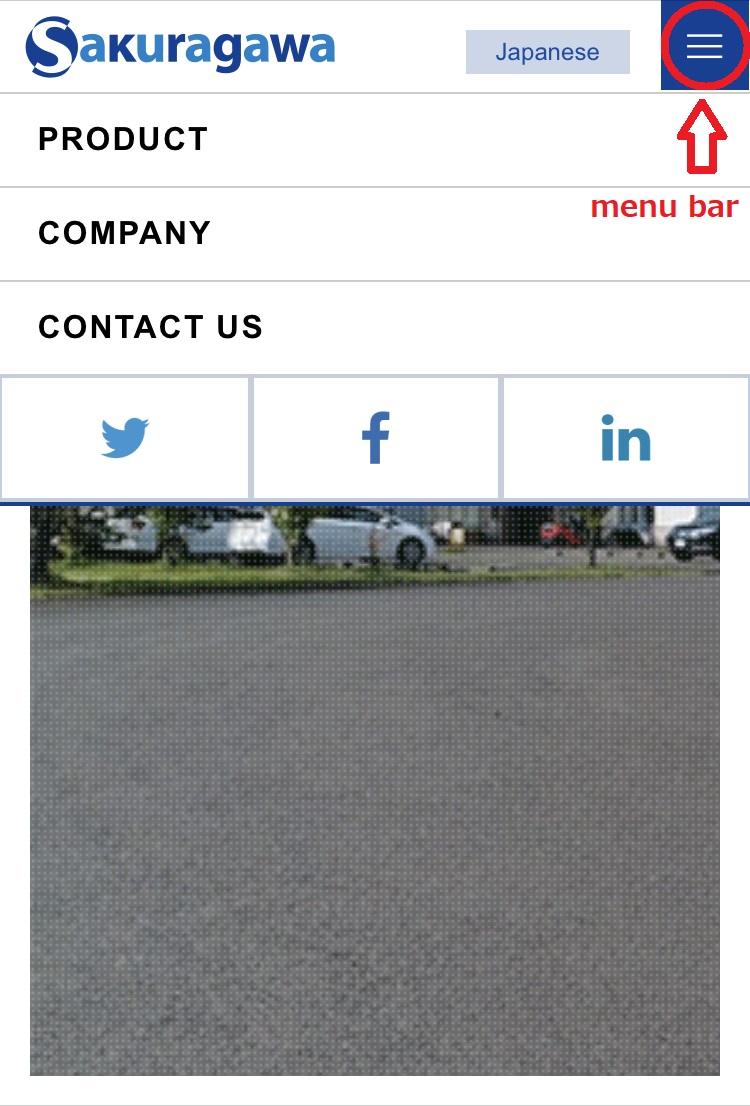The image size is (750, 1106).
Task: Tap the Sakuragawa logo to go home
Action: [180, 47]
